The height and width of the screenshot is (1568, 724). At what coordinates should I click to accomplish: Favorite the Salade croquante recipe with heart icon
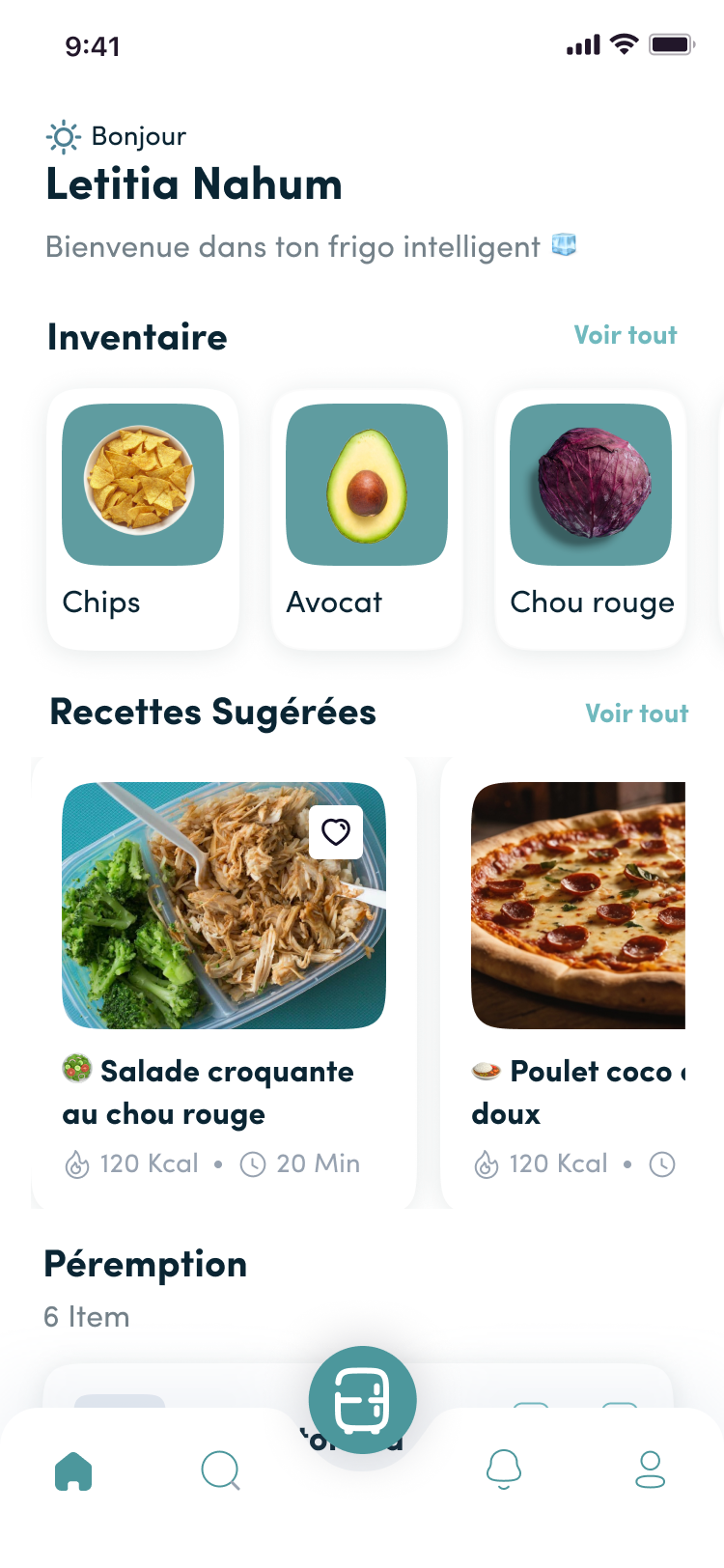(x=335, y=831)
